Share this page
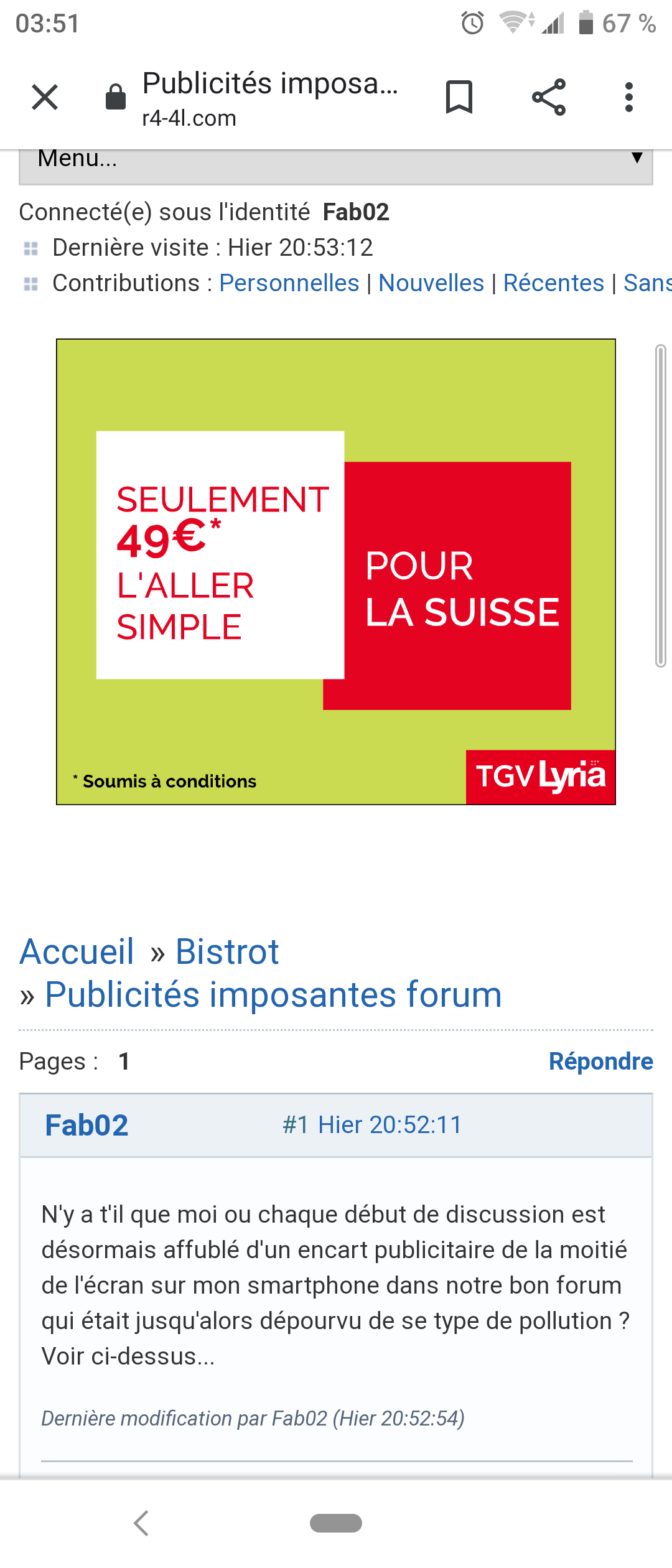 click(x=549, y=97)
